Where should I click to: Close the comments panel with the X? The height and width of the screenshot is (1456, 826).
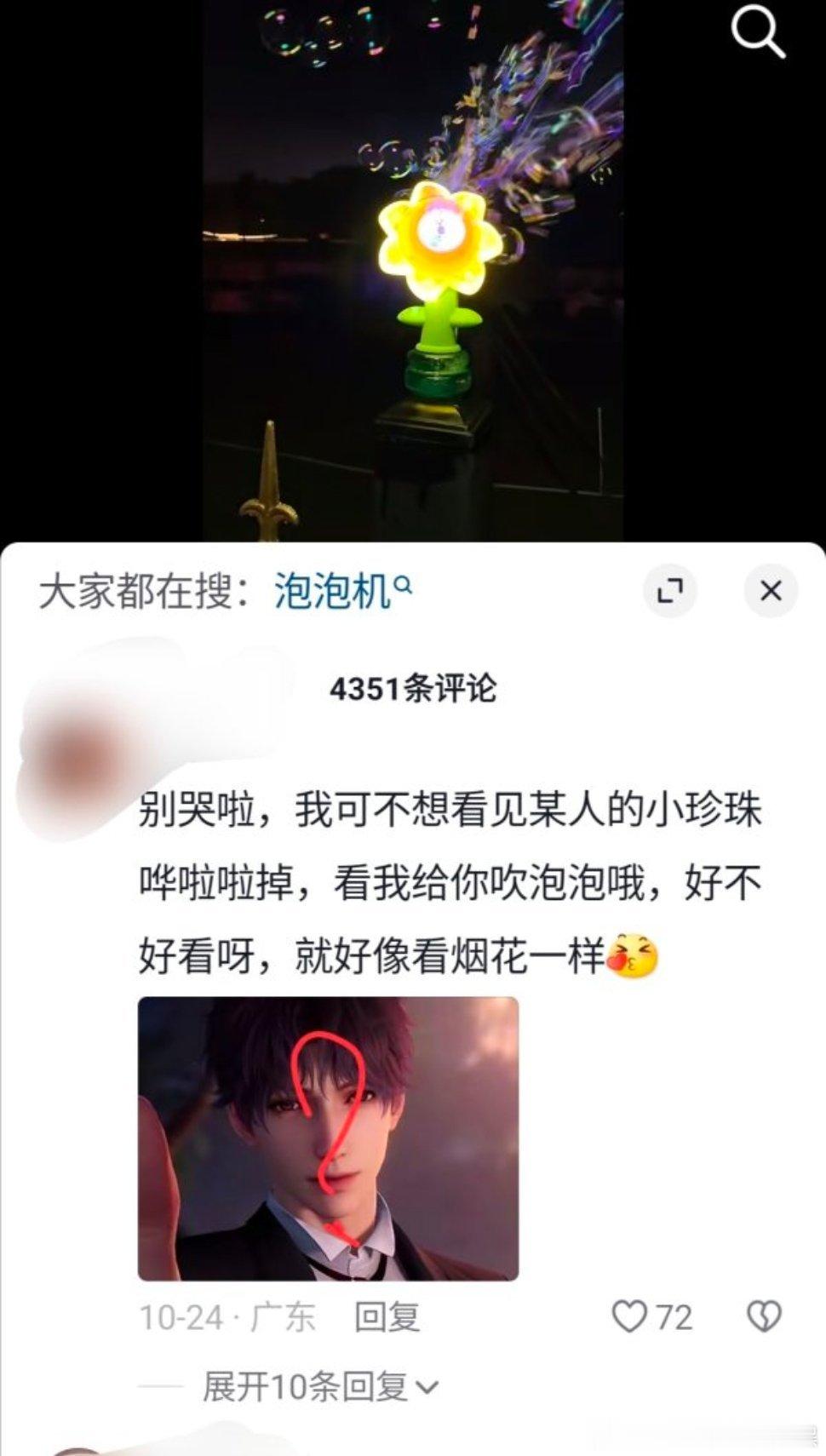click(771, 588)
